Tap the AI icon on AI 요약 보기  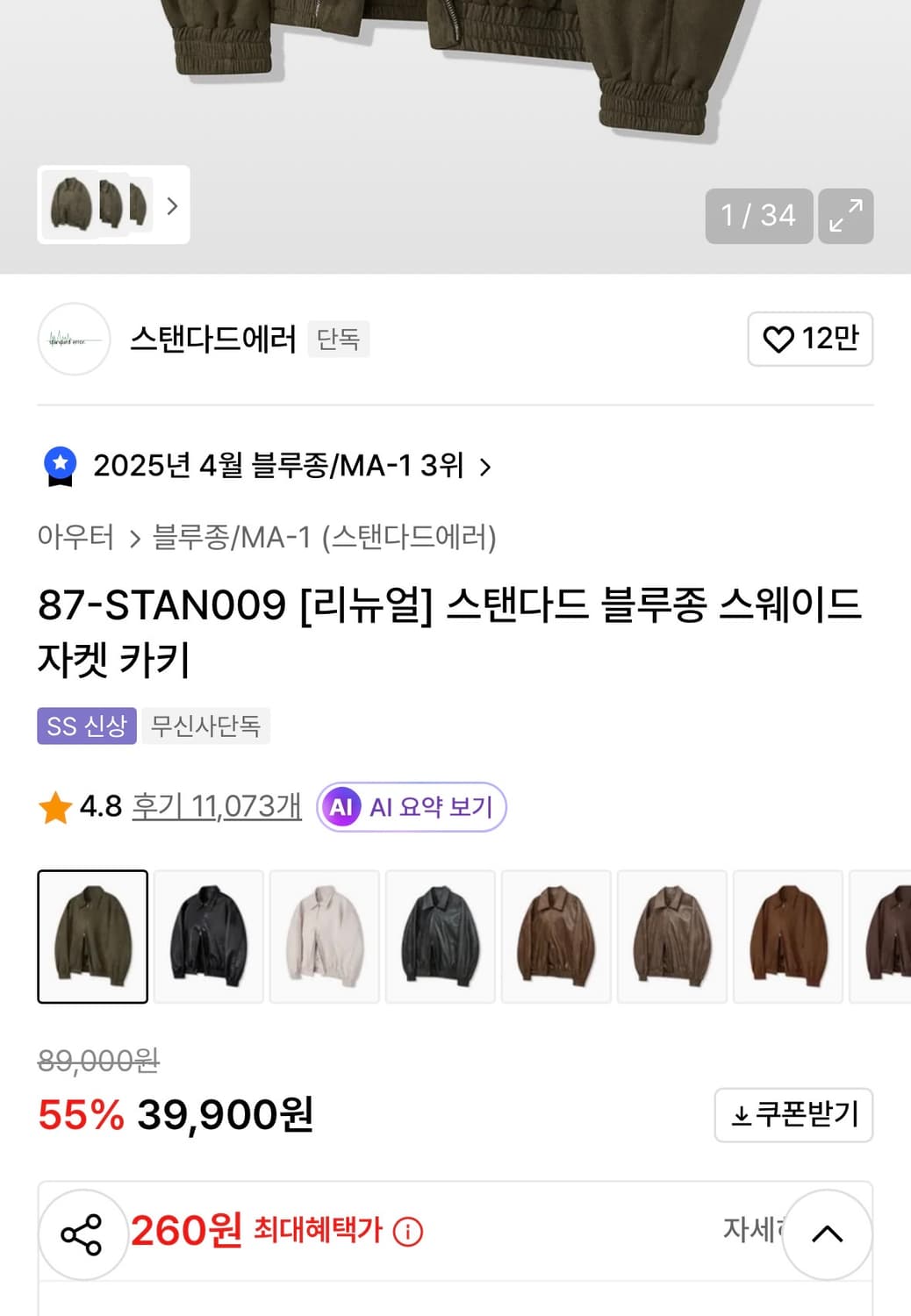click(343, 807)
